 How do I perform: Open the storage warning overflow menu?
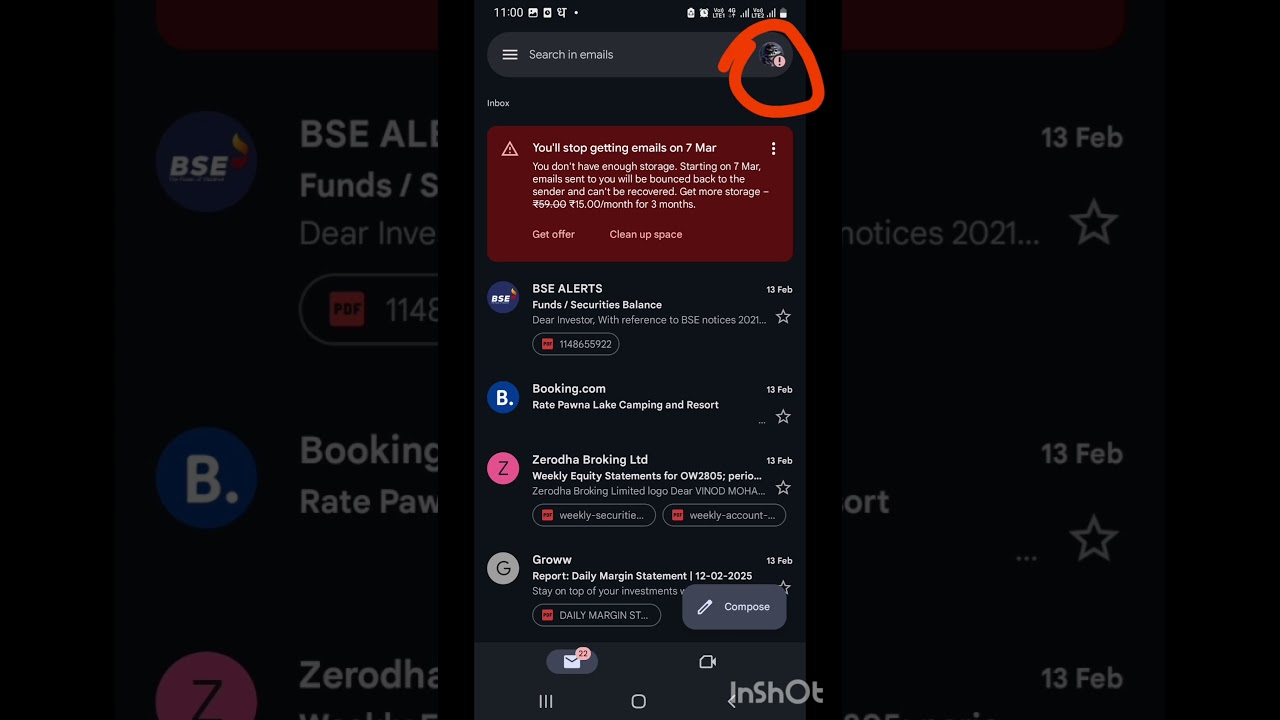tap(773, 148)
